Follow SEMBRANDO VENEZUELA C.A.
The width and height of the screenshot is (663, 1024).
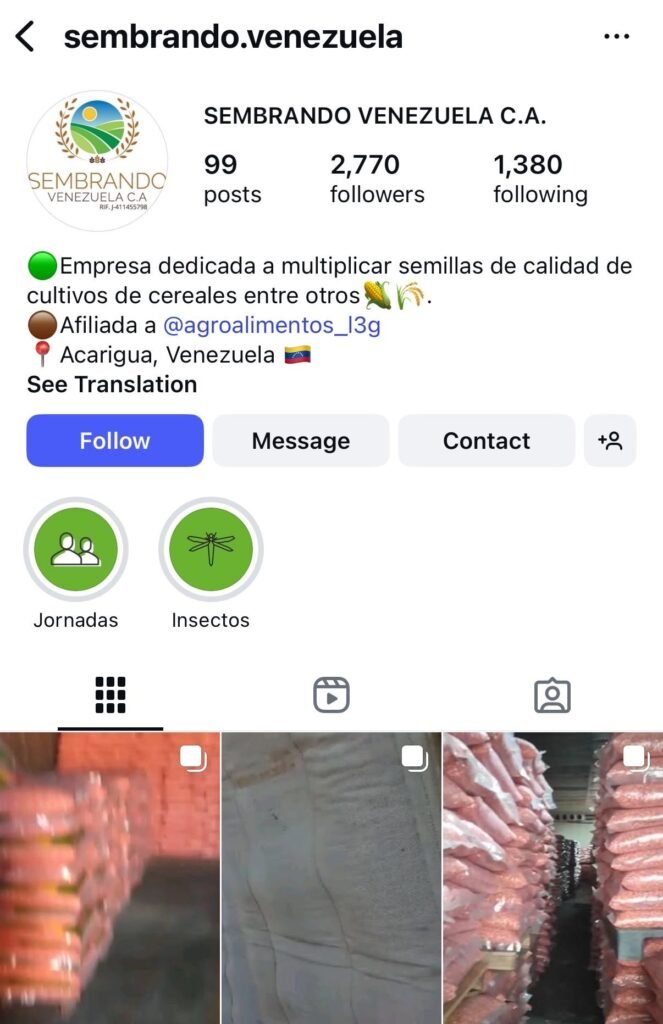[115, 441]
